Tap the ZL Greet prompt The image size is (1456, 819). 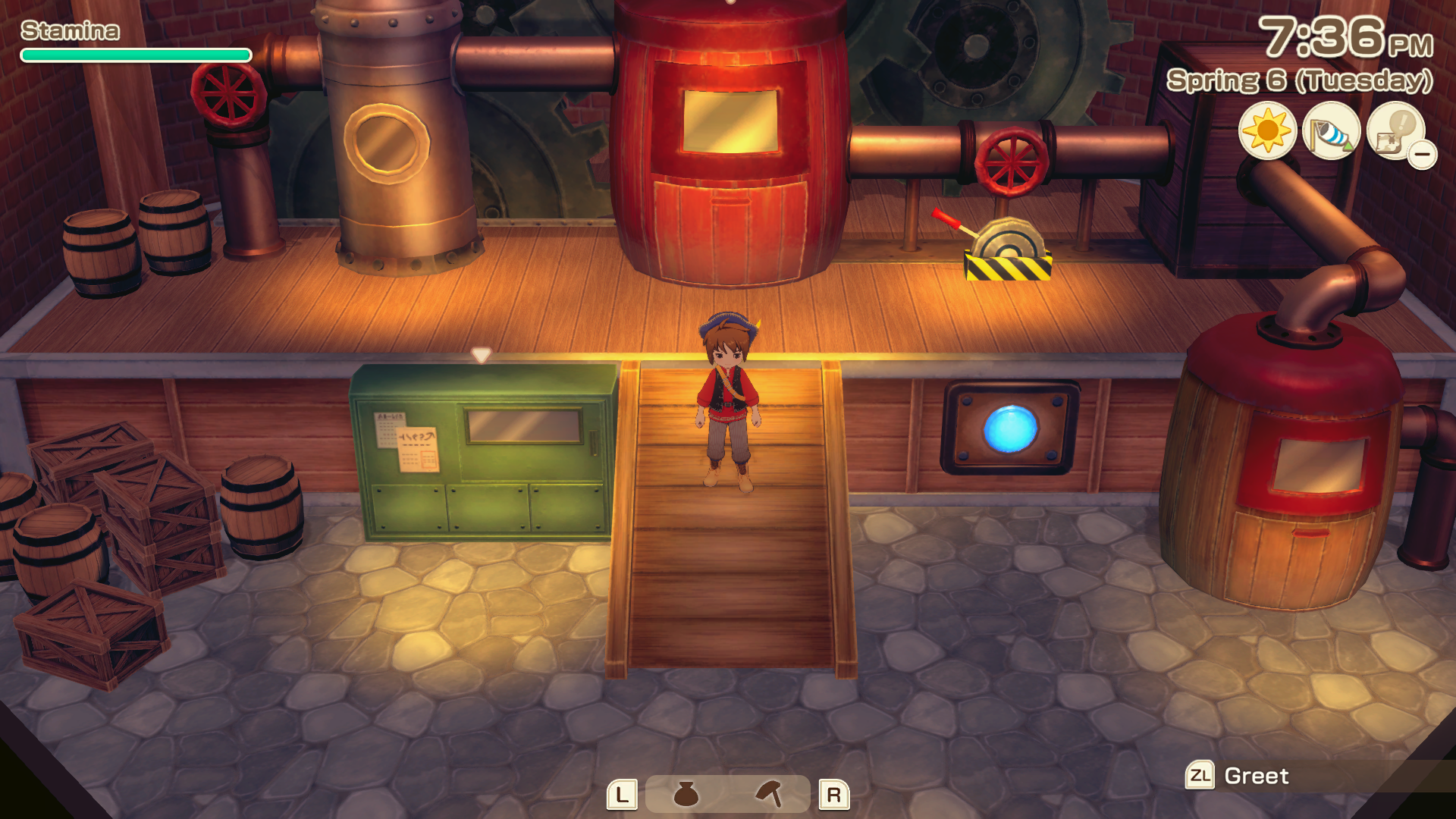[1237, 776]
